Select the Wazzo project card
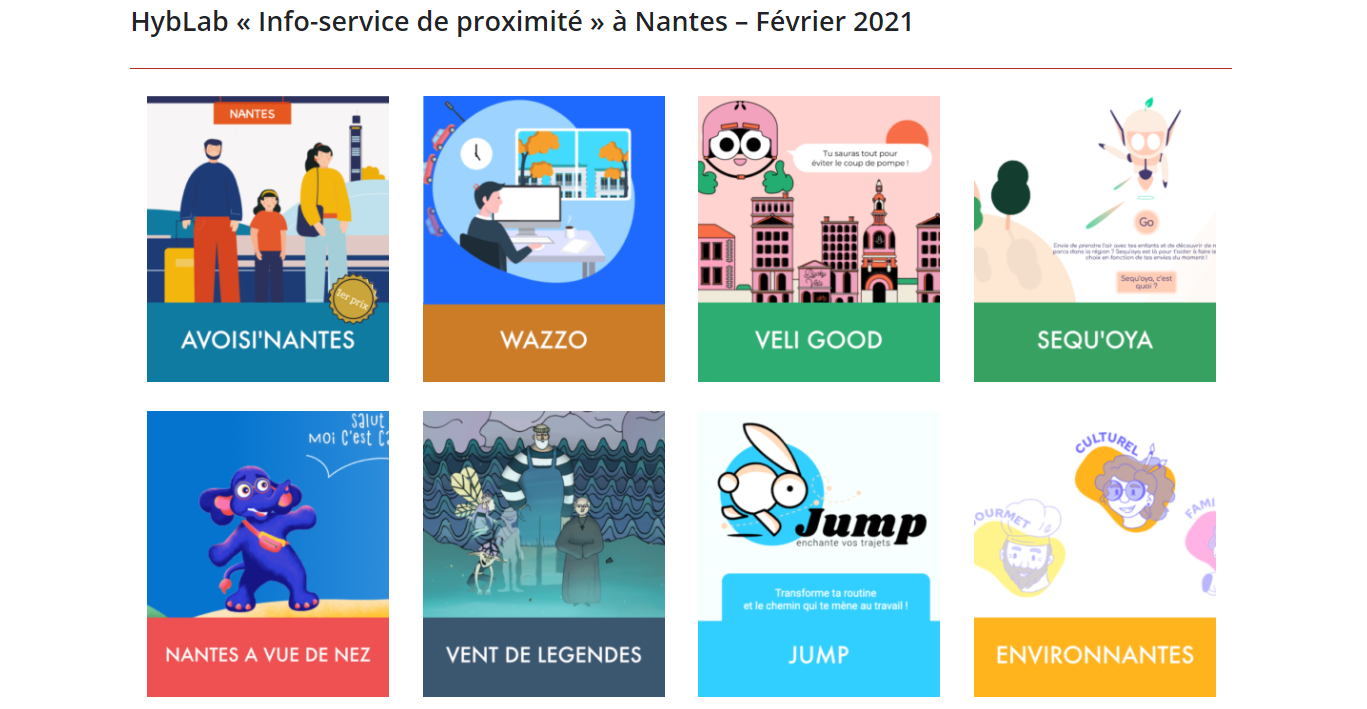The image size is (1367, 709). 543,239
